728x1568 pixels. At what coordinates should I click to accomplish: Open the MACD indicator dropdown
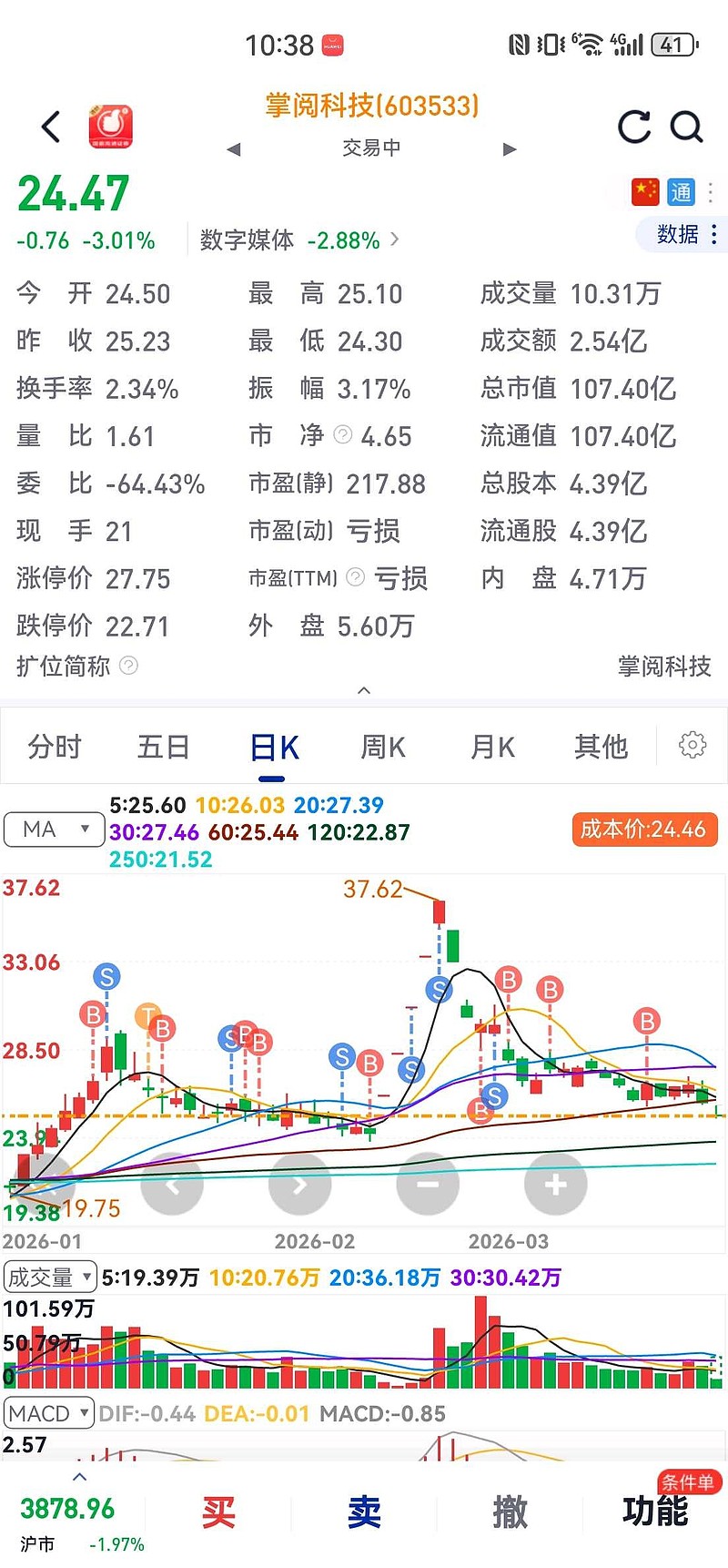pyautogui.click(x=48, y=1413)
